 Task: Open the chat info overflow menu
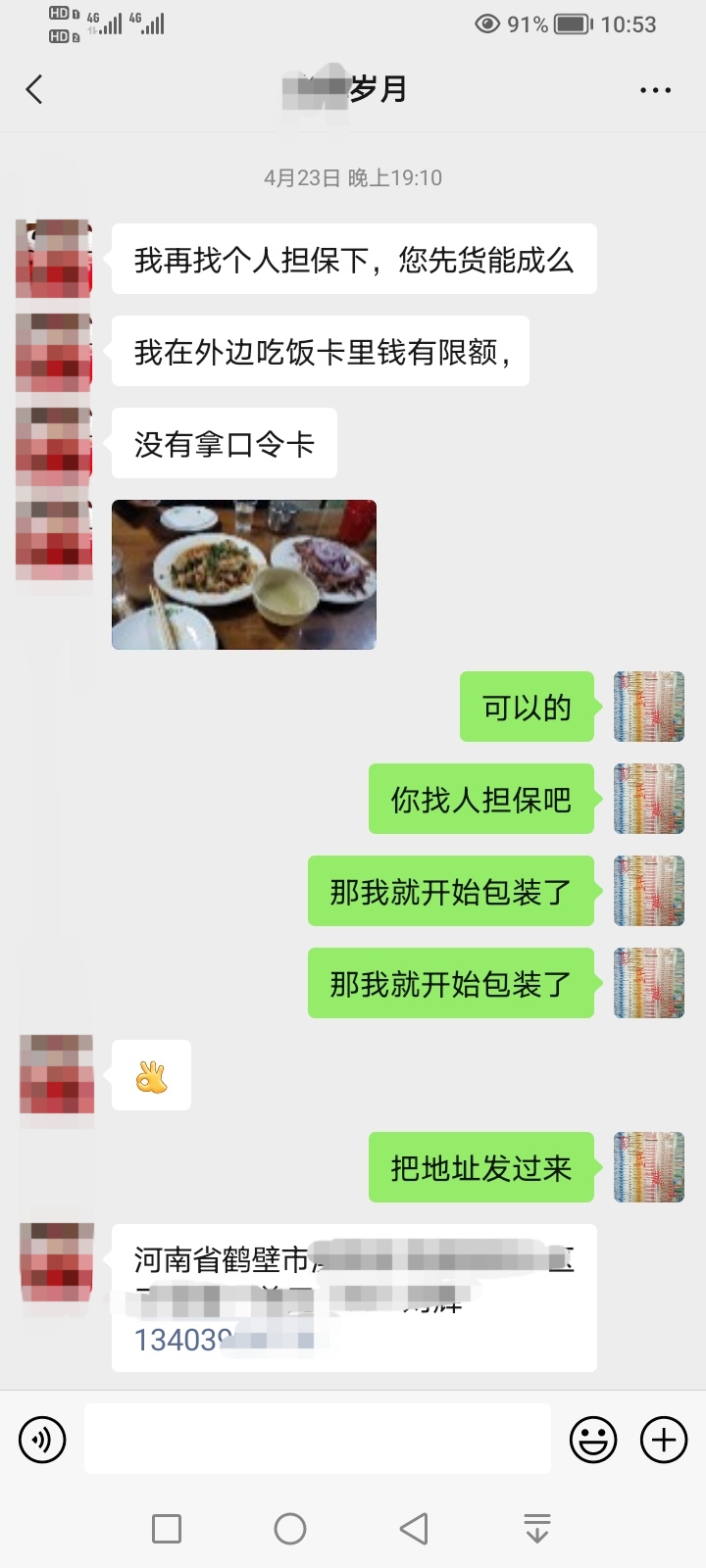click(x=655, y=90)
